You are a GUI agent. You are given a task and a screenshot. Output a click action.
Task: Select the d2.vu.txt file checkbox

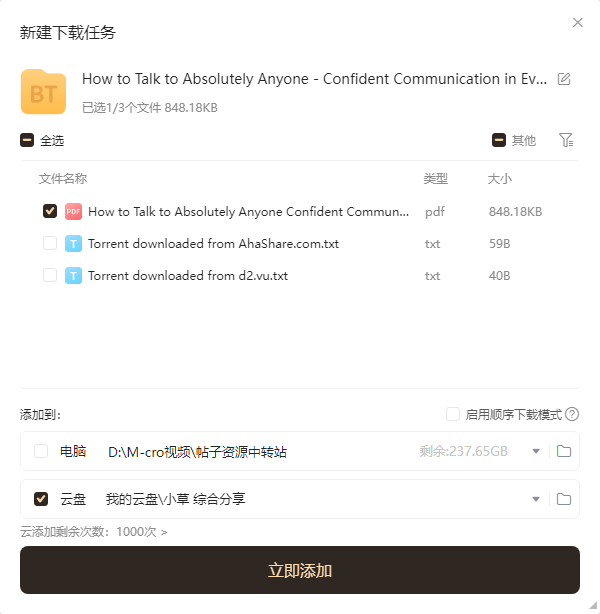coord(50,275)
